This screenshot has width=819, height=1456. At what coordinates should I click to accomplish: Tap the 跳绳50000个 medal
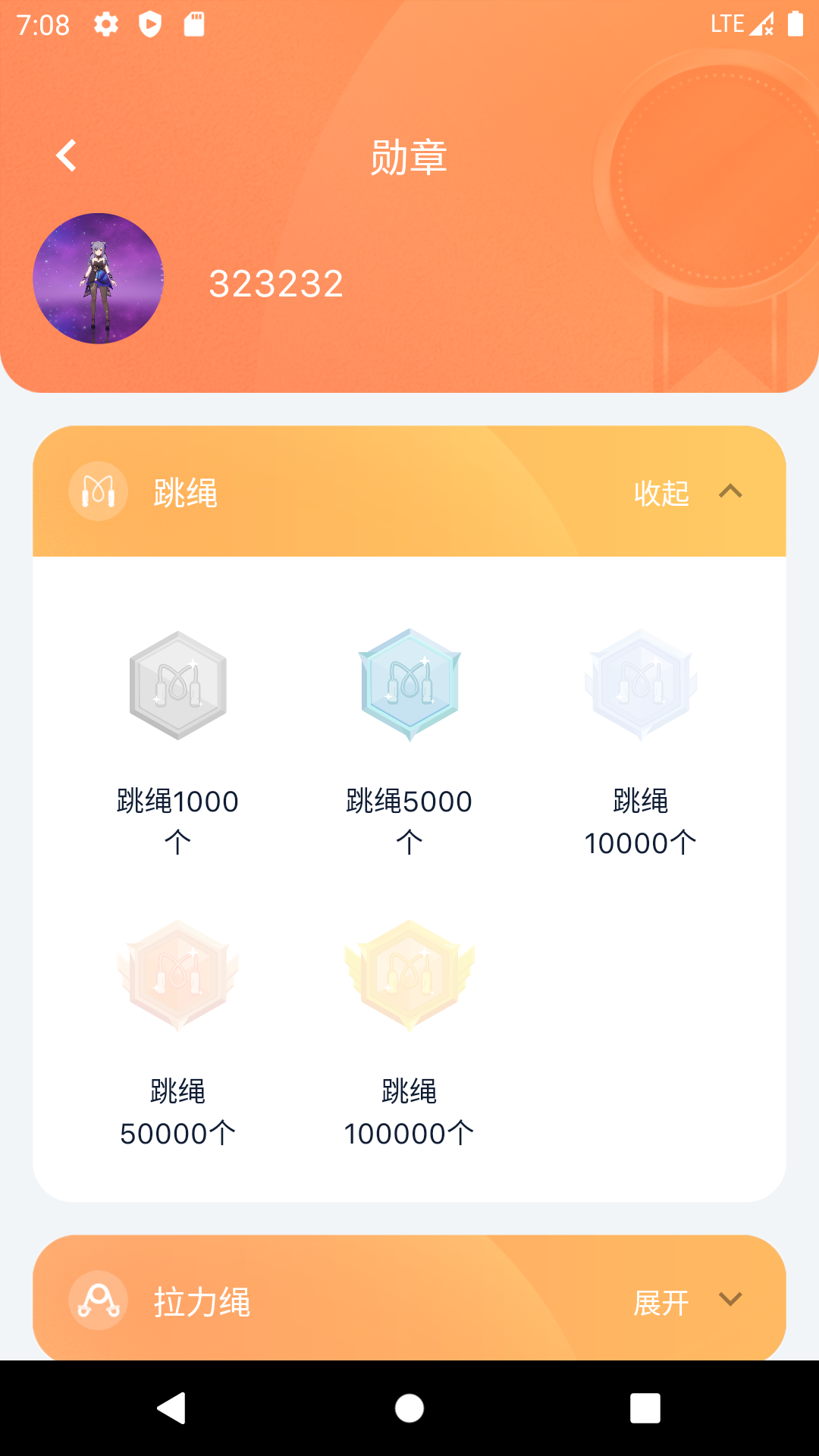point(178,976)
